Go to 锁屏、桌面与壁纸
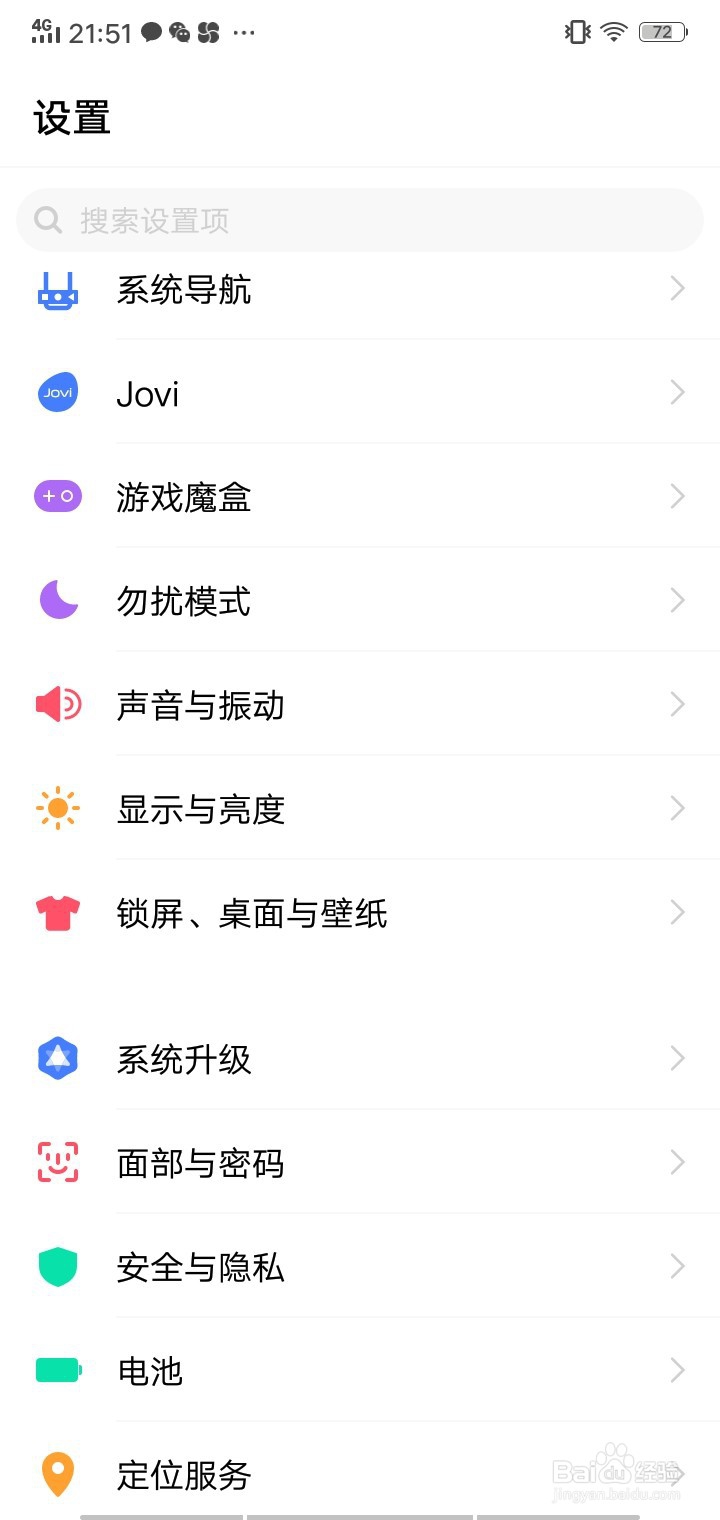This screenshot has height=1520, width=720. pos(360,913)
